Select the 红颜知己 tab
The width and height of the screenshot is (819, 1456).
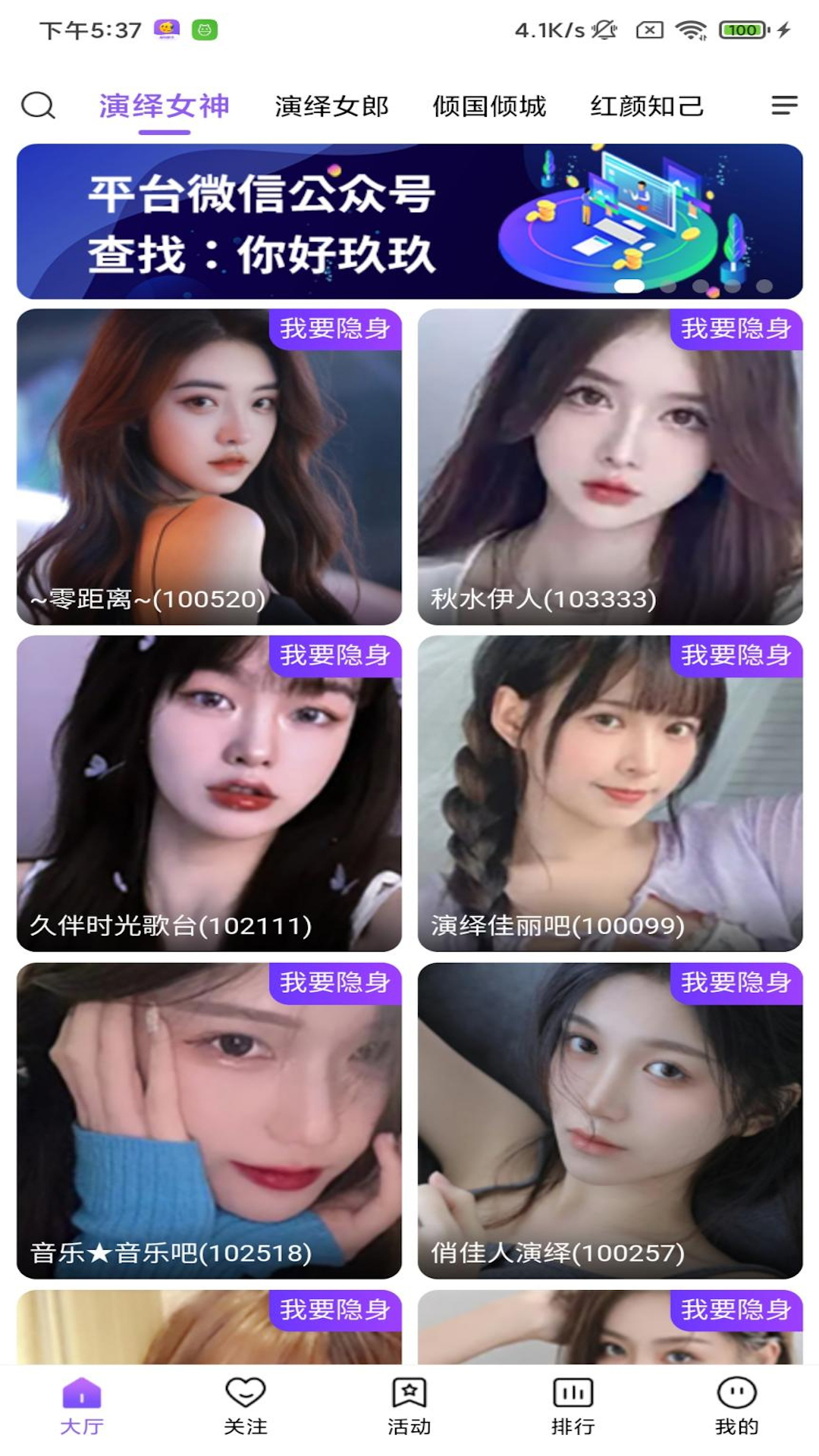coord(647,106)
